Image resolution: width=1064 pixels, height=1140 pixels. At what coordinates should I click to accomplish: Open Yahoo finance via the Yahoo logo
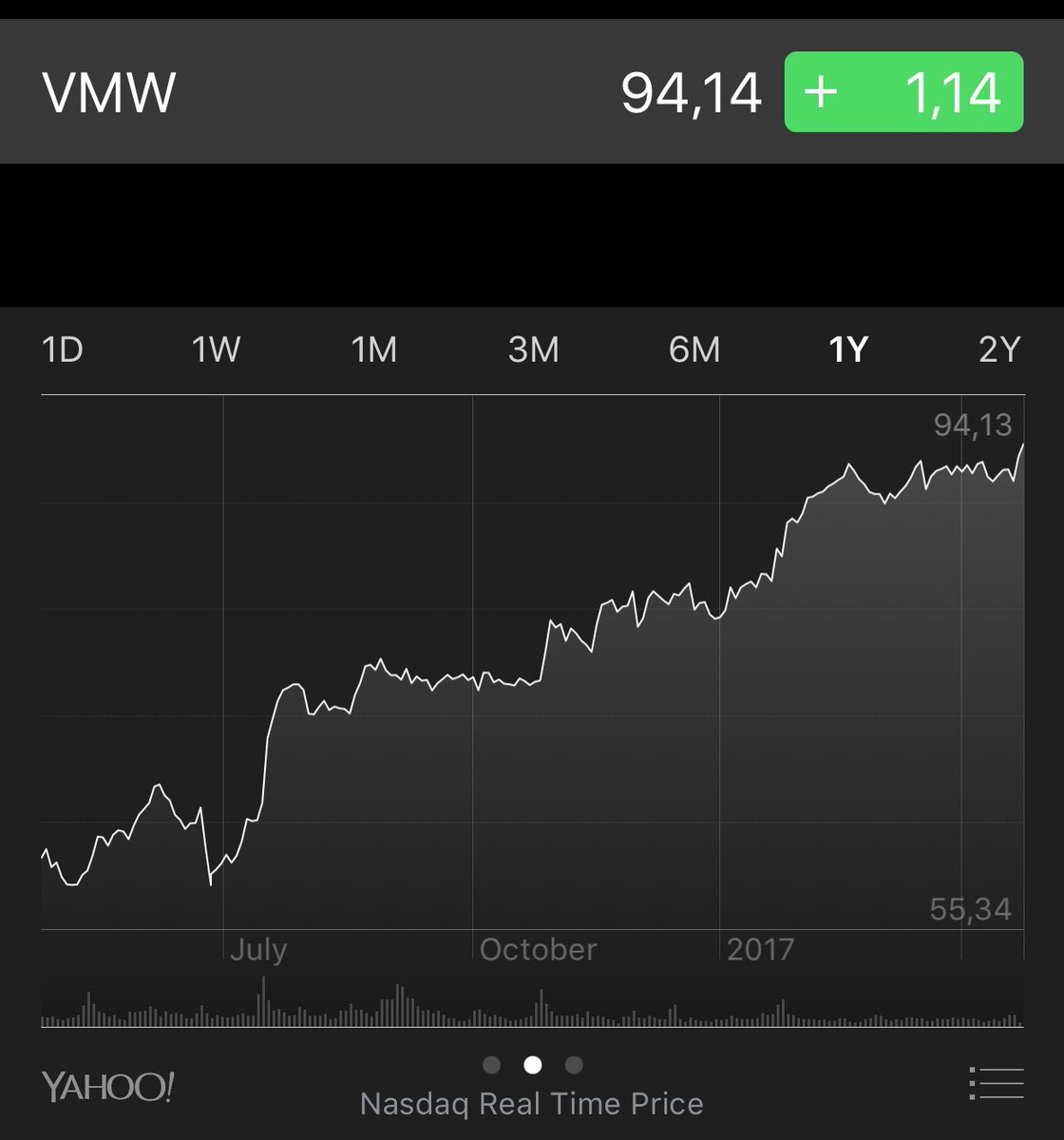tap(107, 1086)
